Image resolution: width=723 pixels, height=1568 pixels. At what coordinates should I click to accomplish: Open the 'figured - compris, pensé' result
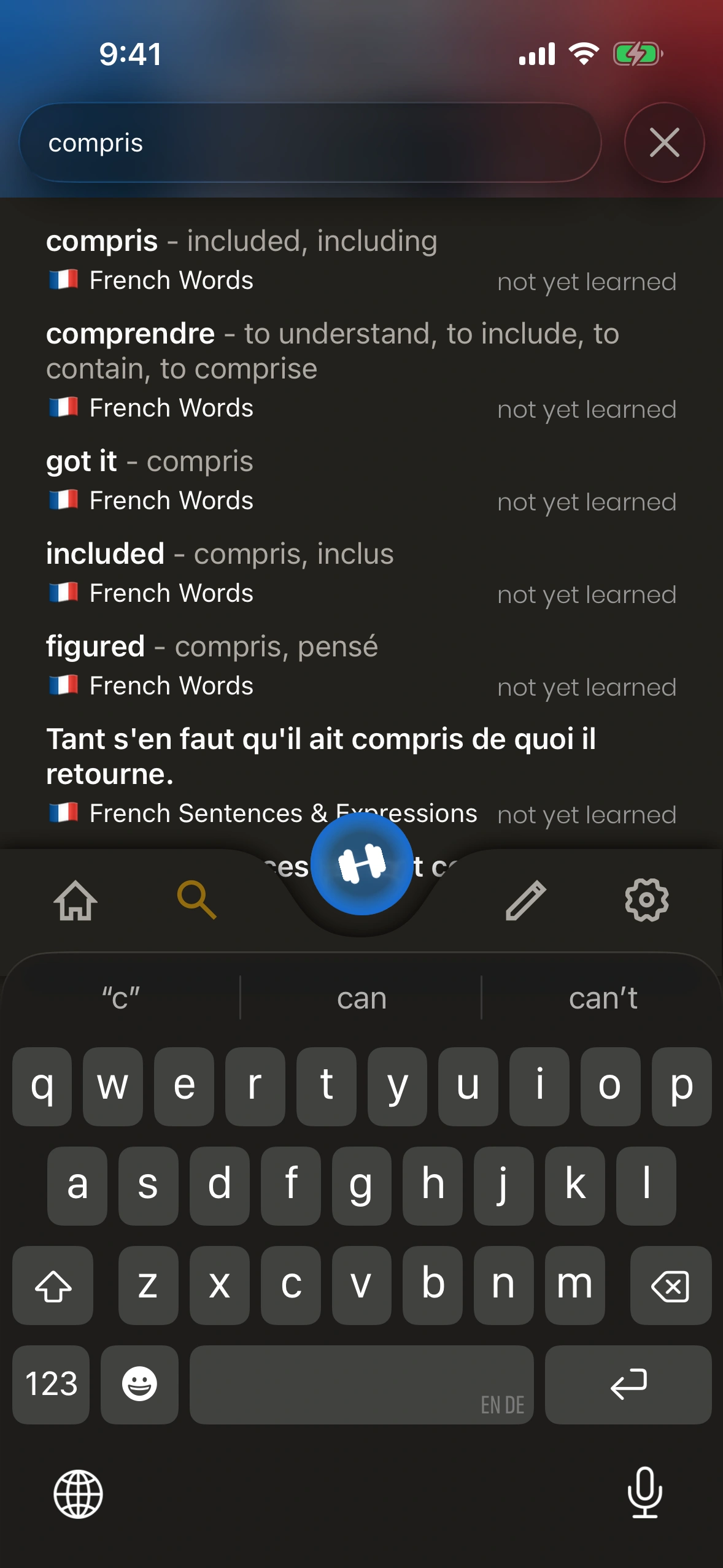tap(361, 665)
